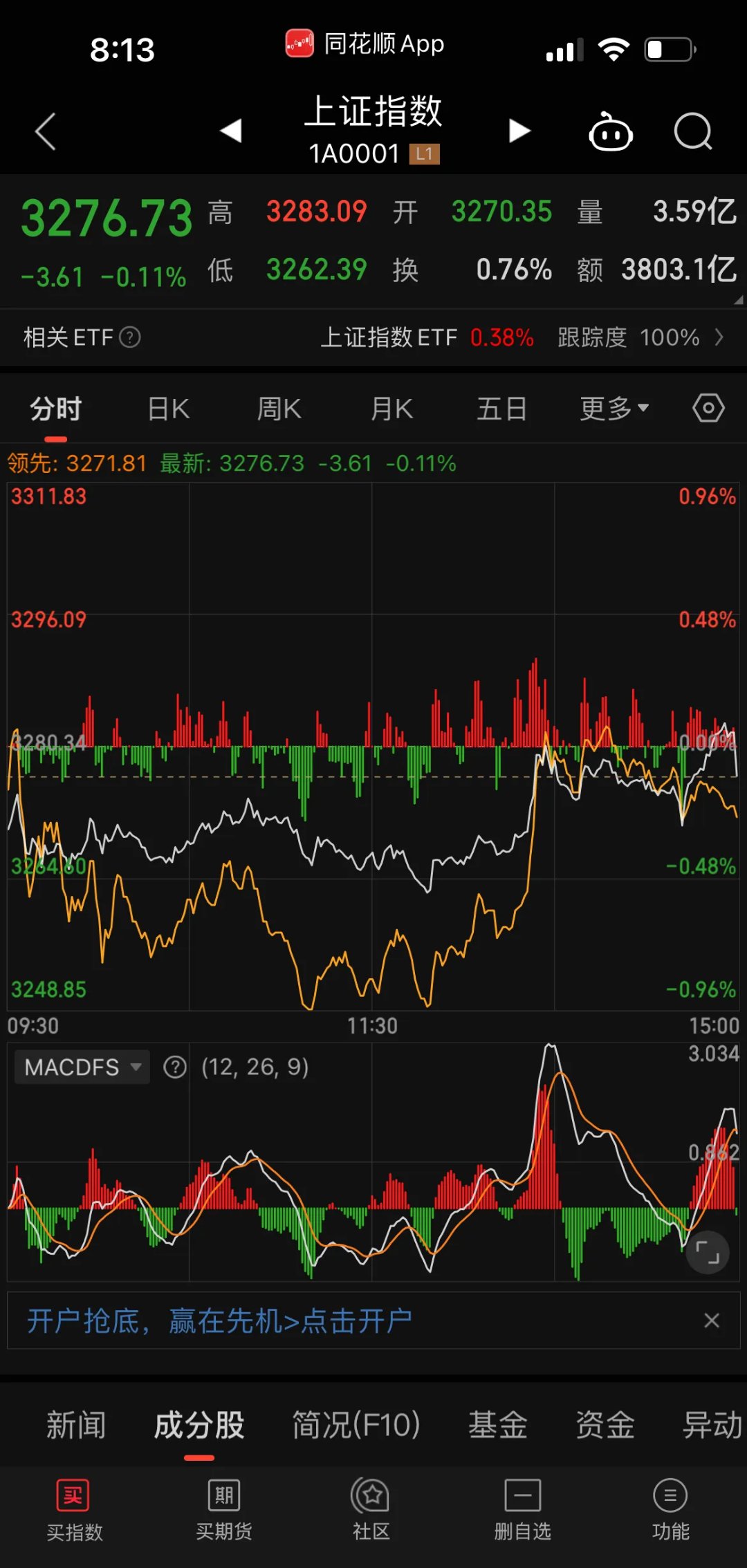Switch to the 新闻 tab
747x1568 pixels.
[76, 1426]
